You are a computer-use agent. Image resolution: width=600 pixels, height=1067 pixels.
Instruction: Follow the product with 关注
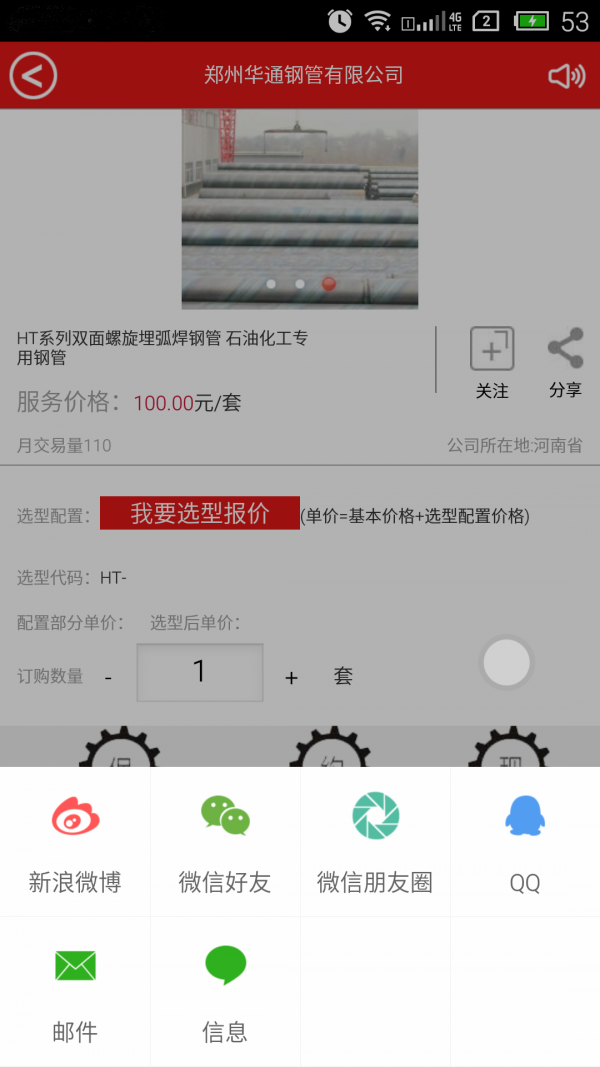(x=492, y=362)
